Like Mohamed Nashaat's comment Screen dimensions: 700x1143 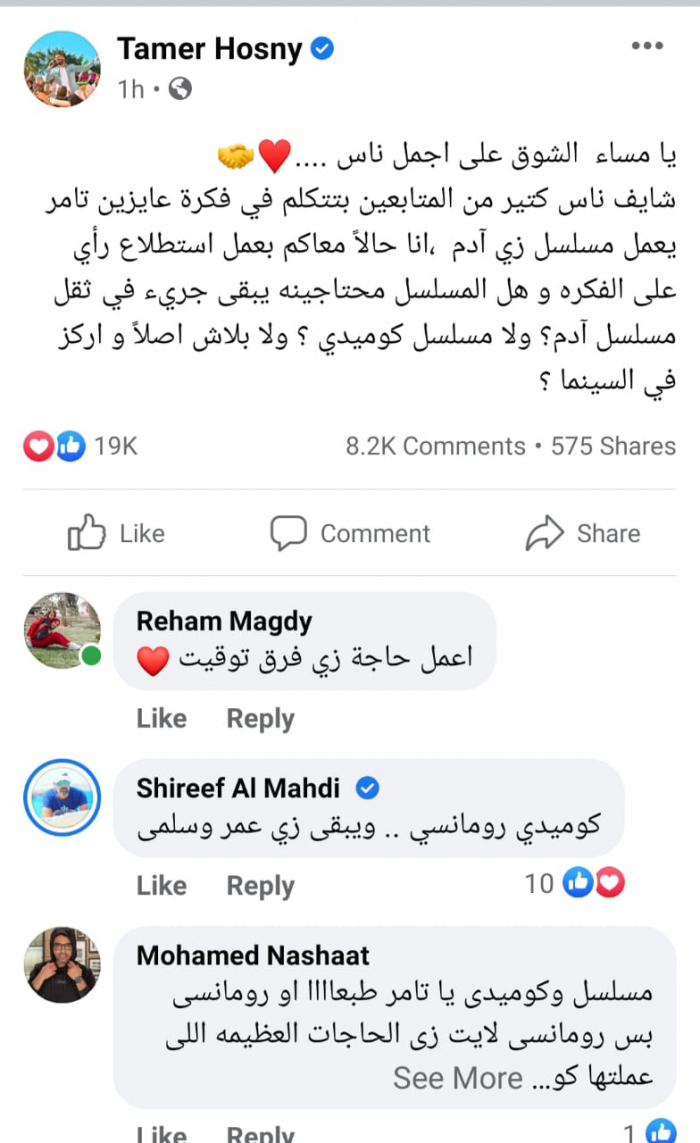[161, 1134]
